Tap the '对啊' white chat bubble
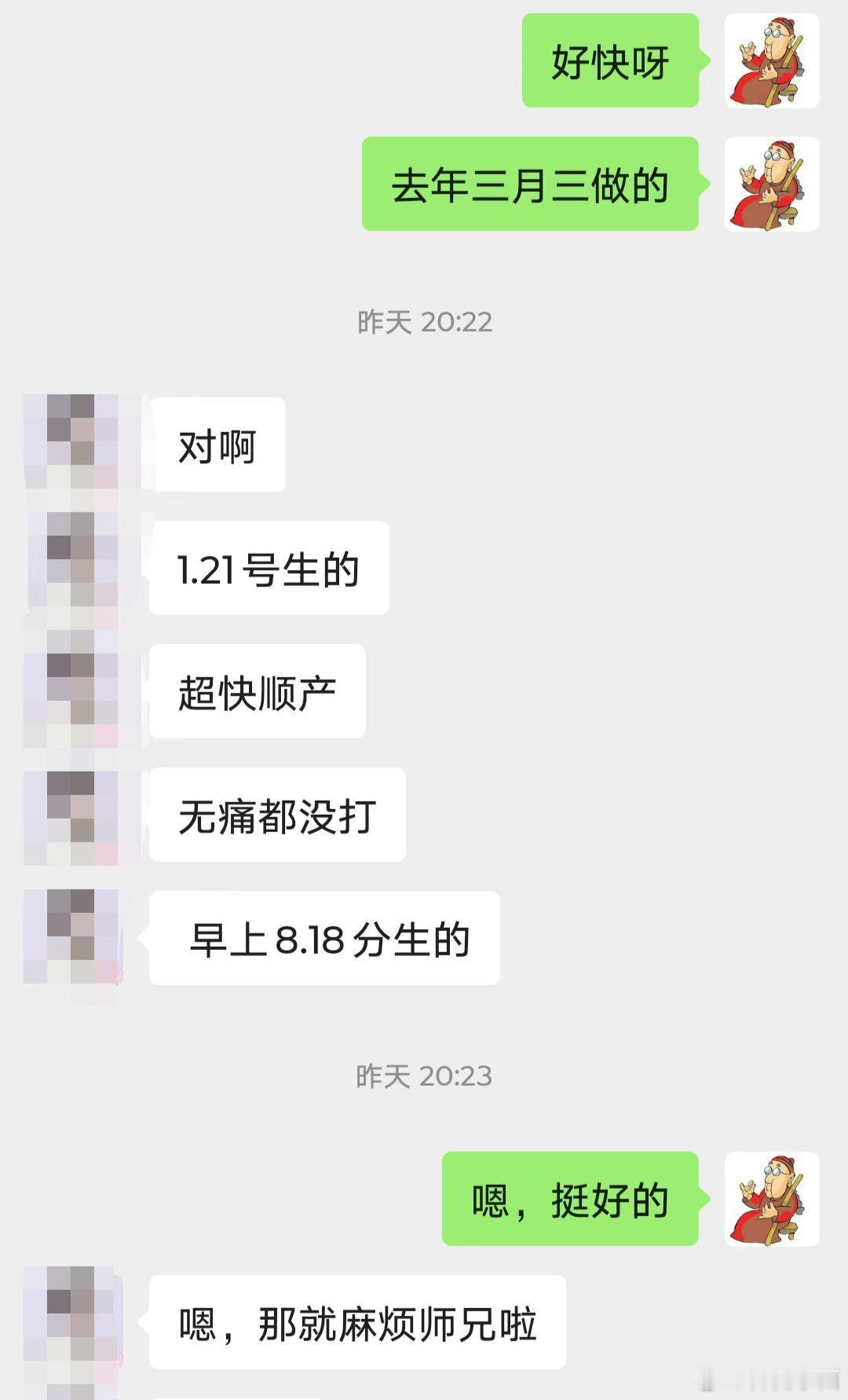The image size is (848, 1400). pos(218,444)
